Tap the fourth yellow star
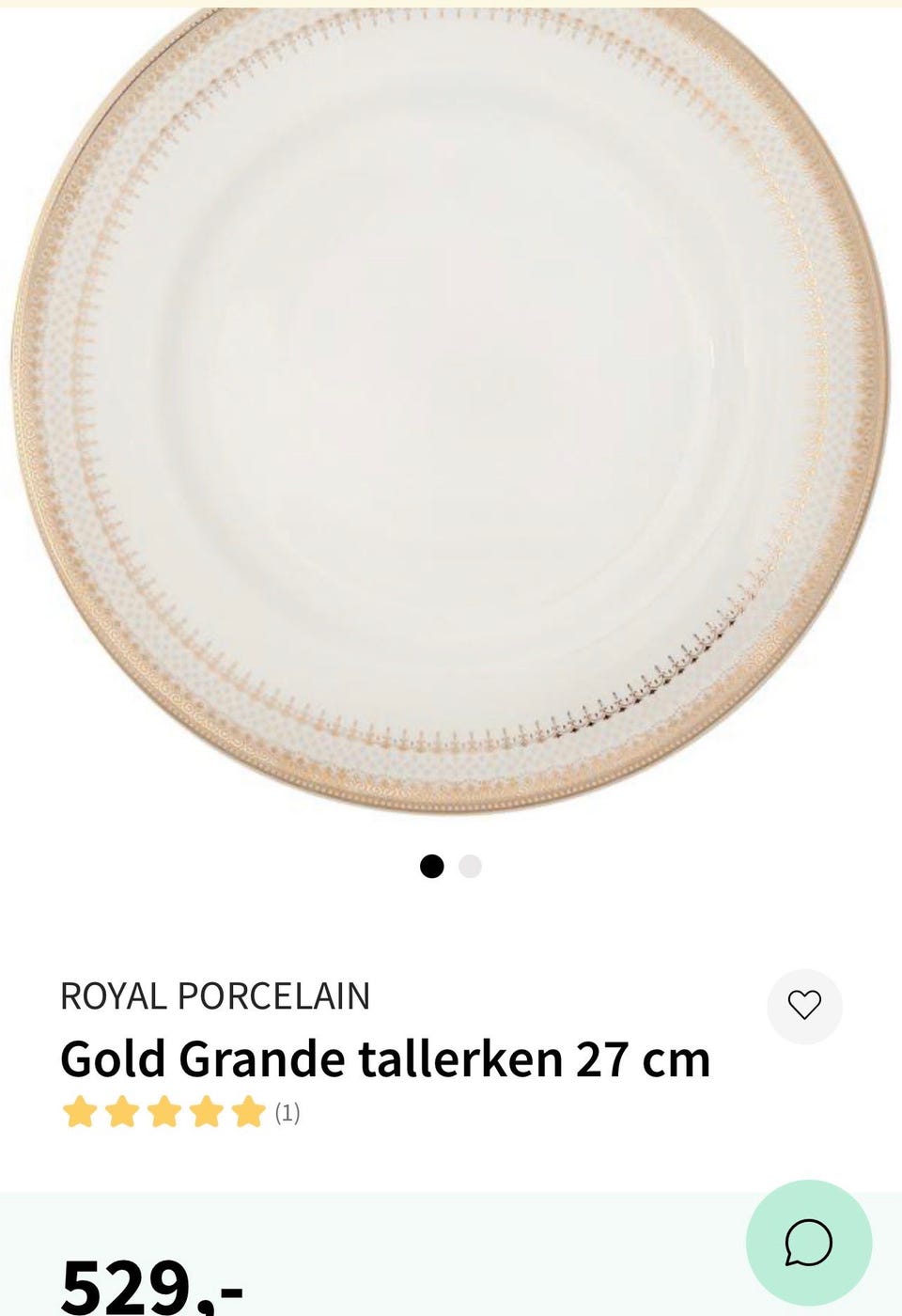Viewport: 902px width, 1316px height. click(206, 1112)
